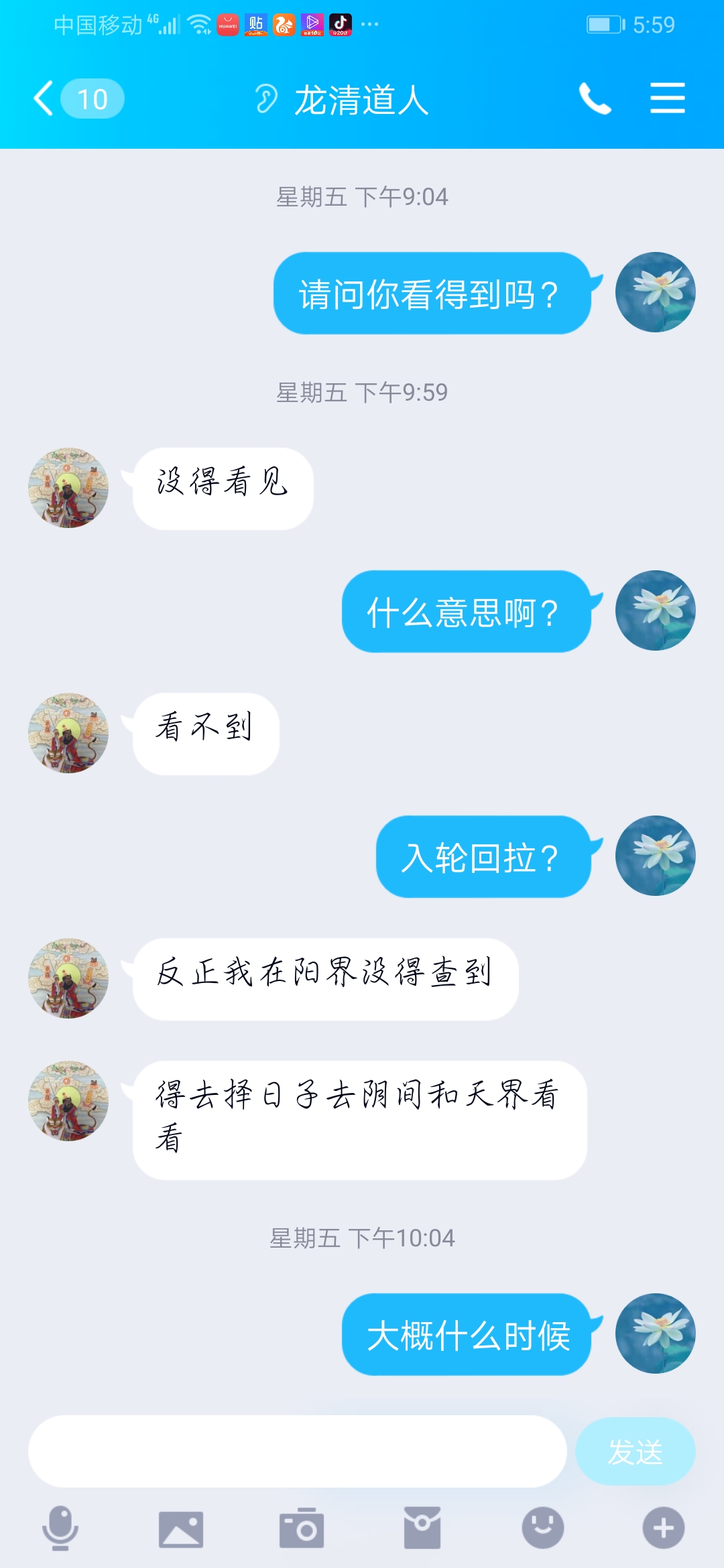Open the chat settings hamburger menu

pos(667,99)
